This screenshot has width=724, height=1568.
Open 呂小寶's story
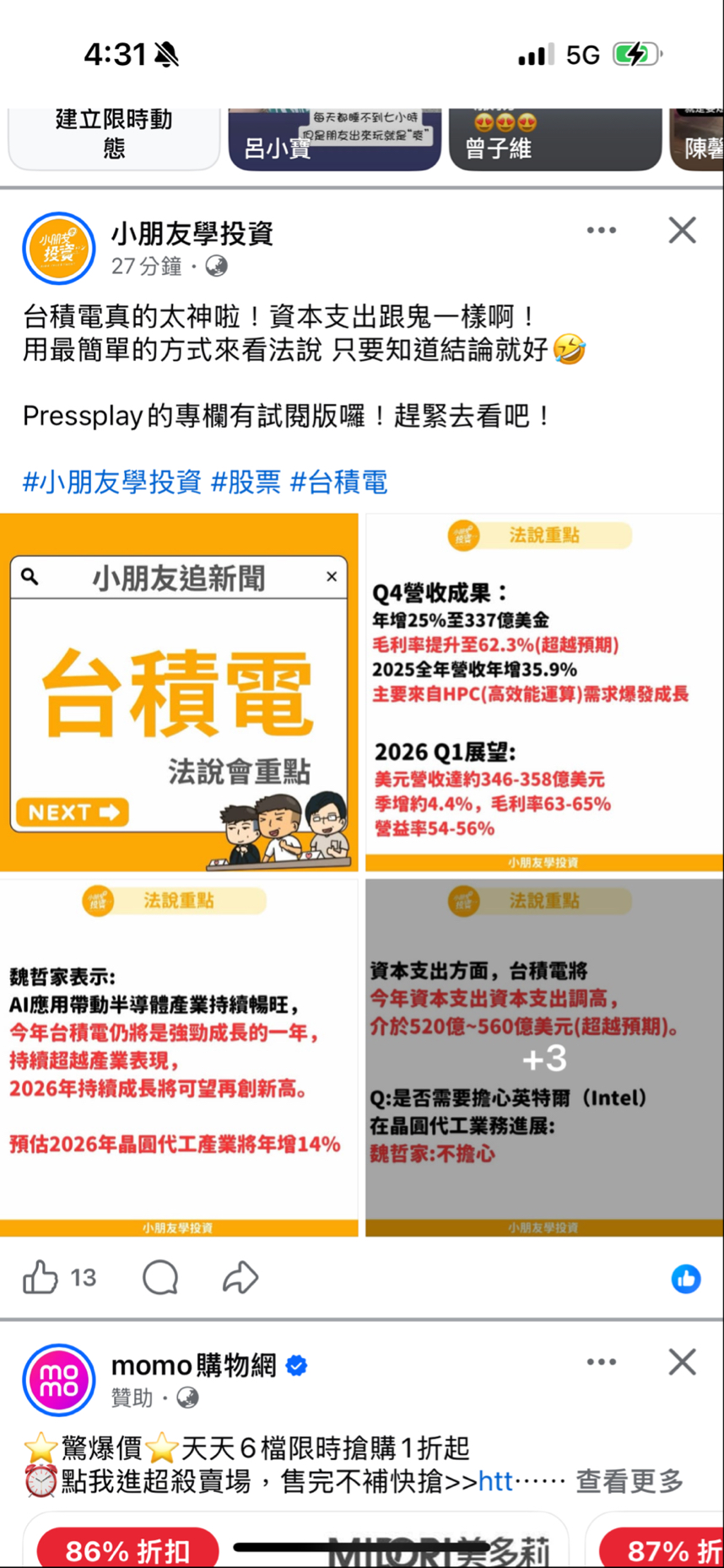pos(334,138)
